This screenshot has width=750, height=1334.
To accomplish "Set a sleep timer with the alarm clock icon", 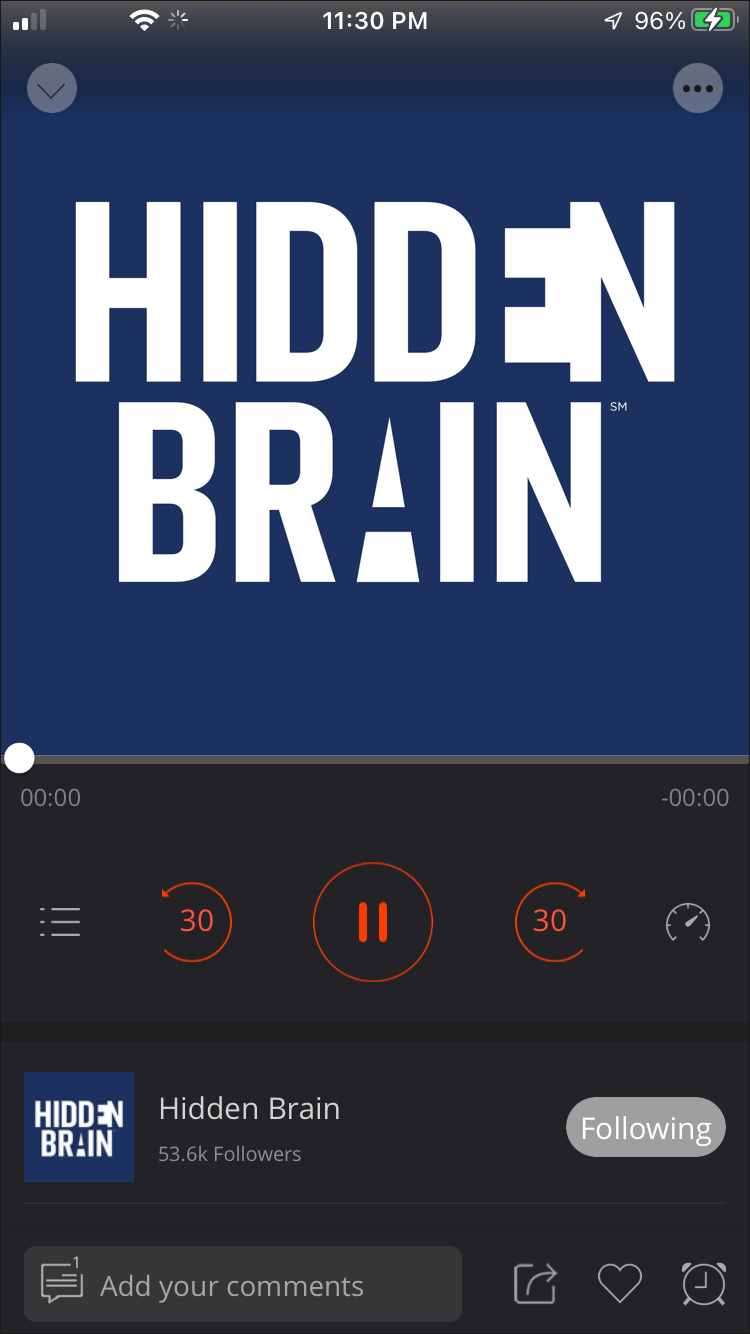I will pyautogui.click(x=703, y=1283).
